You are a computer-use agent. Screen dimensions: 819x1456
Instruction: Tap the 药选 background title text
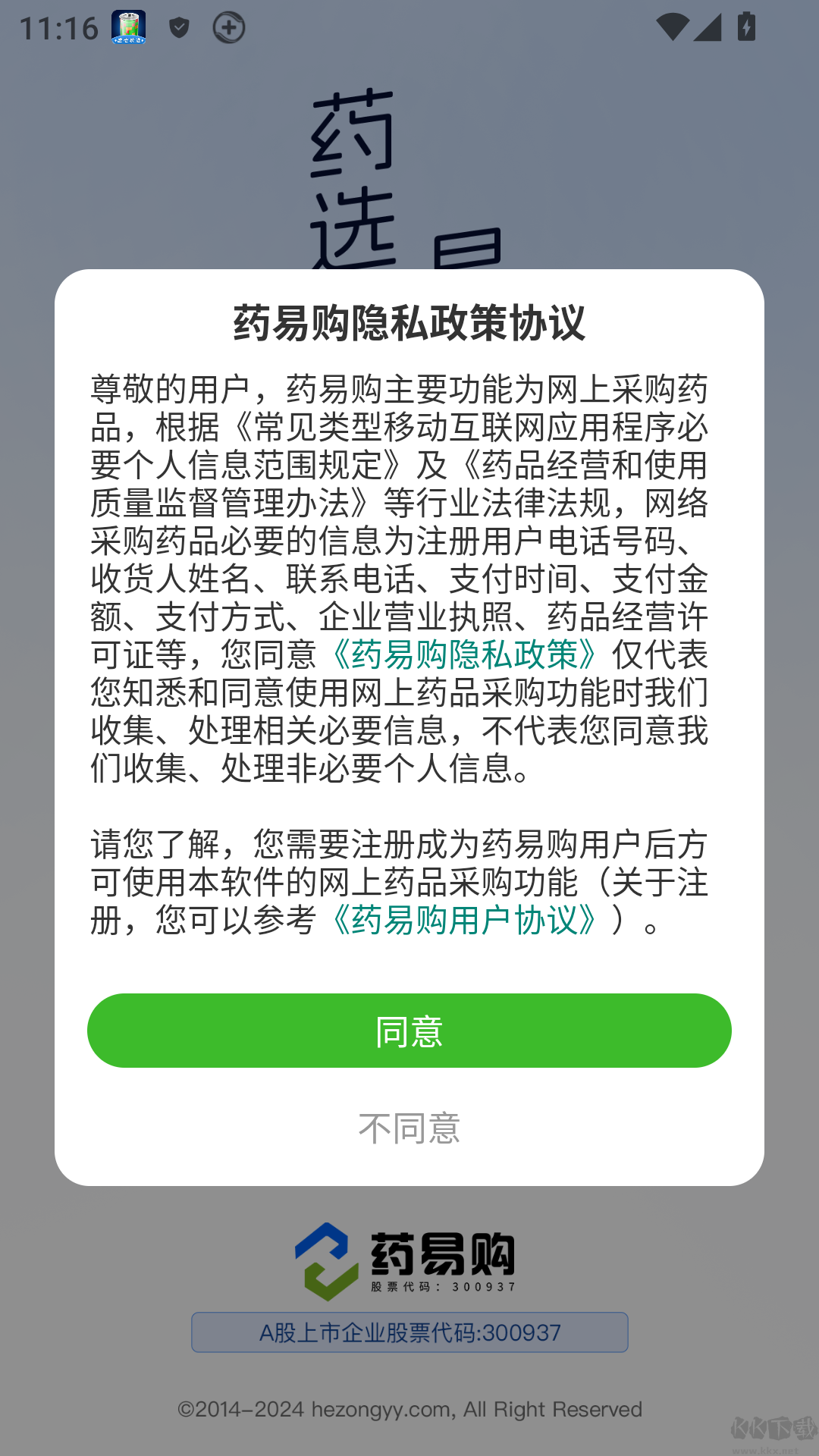[x=353, y=174]
